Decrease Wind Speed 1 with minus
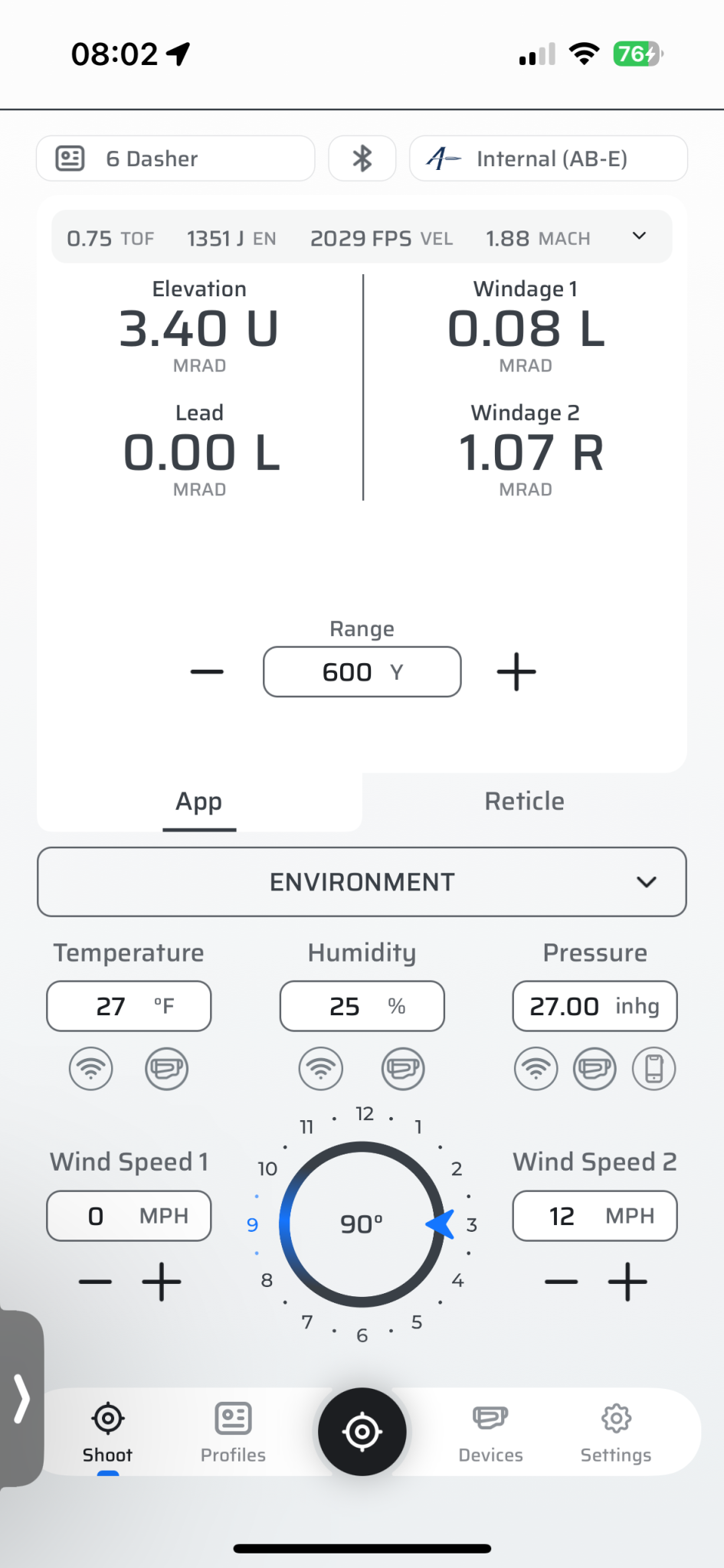The height and width of the screenshot is (1568, 724). (x=95, y=1282)
